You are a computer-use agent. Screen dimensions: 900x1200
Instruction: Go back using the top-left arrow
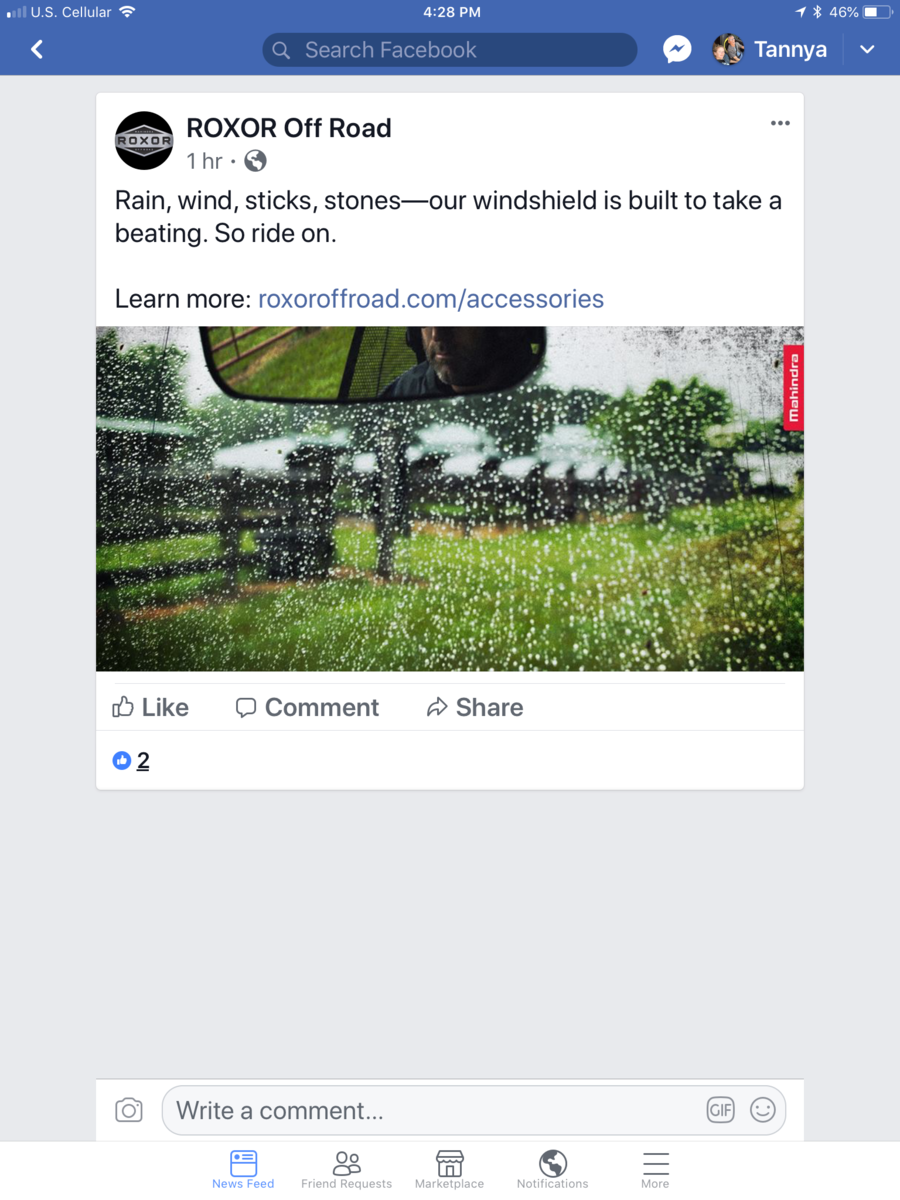(37, 49)
